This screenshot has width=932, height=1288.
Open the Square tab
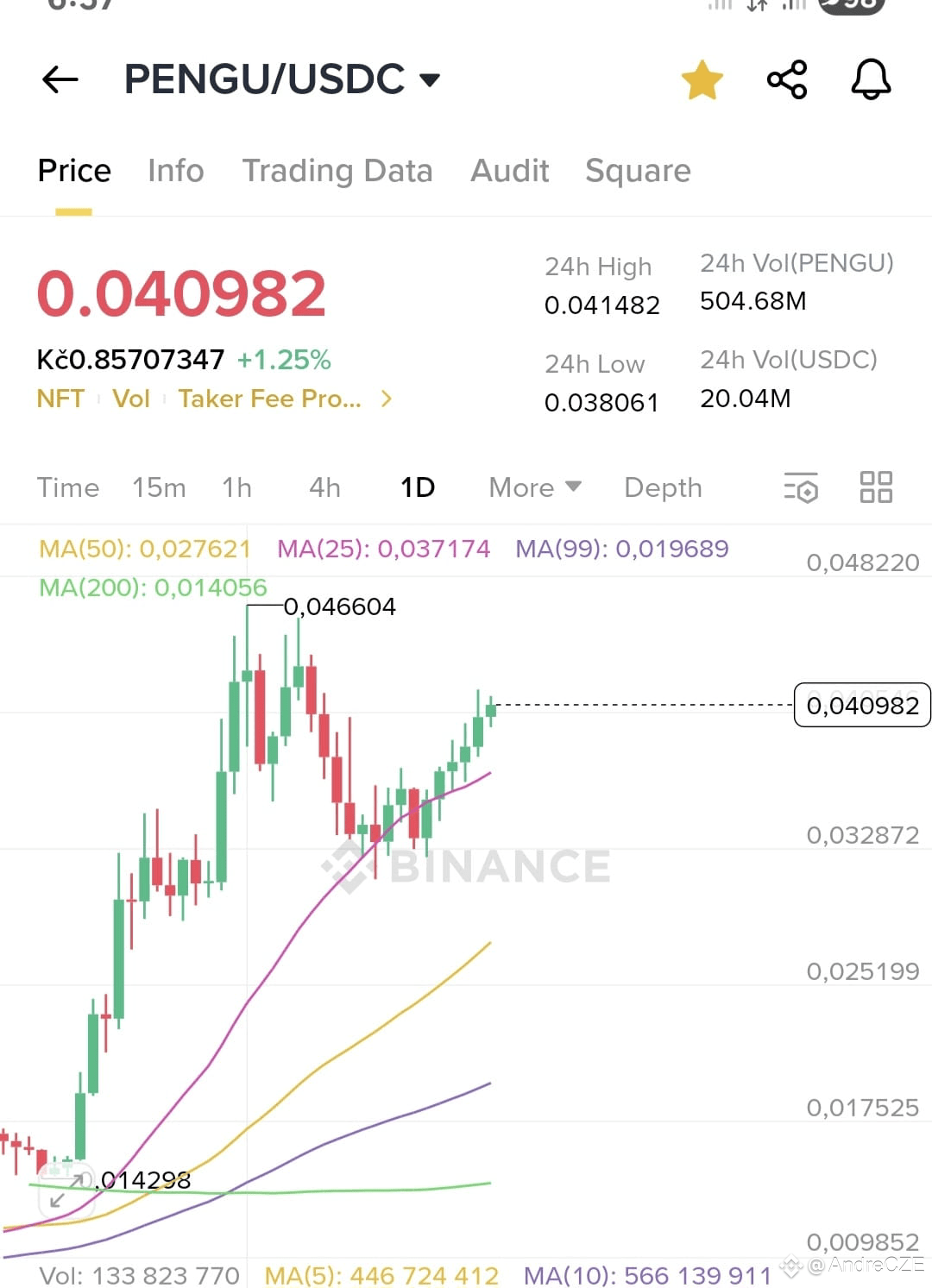638,171
